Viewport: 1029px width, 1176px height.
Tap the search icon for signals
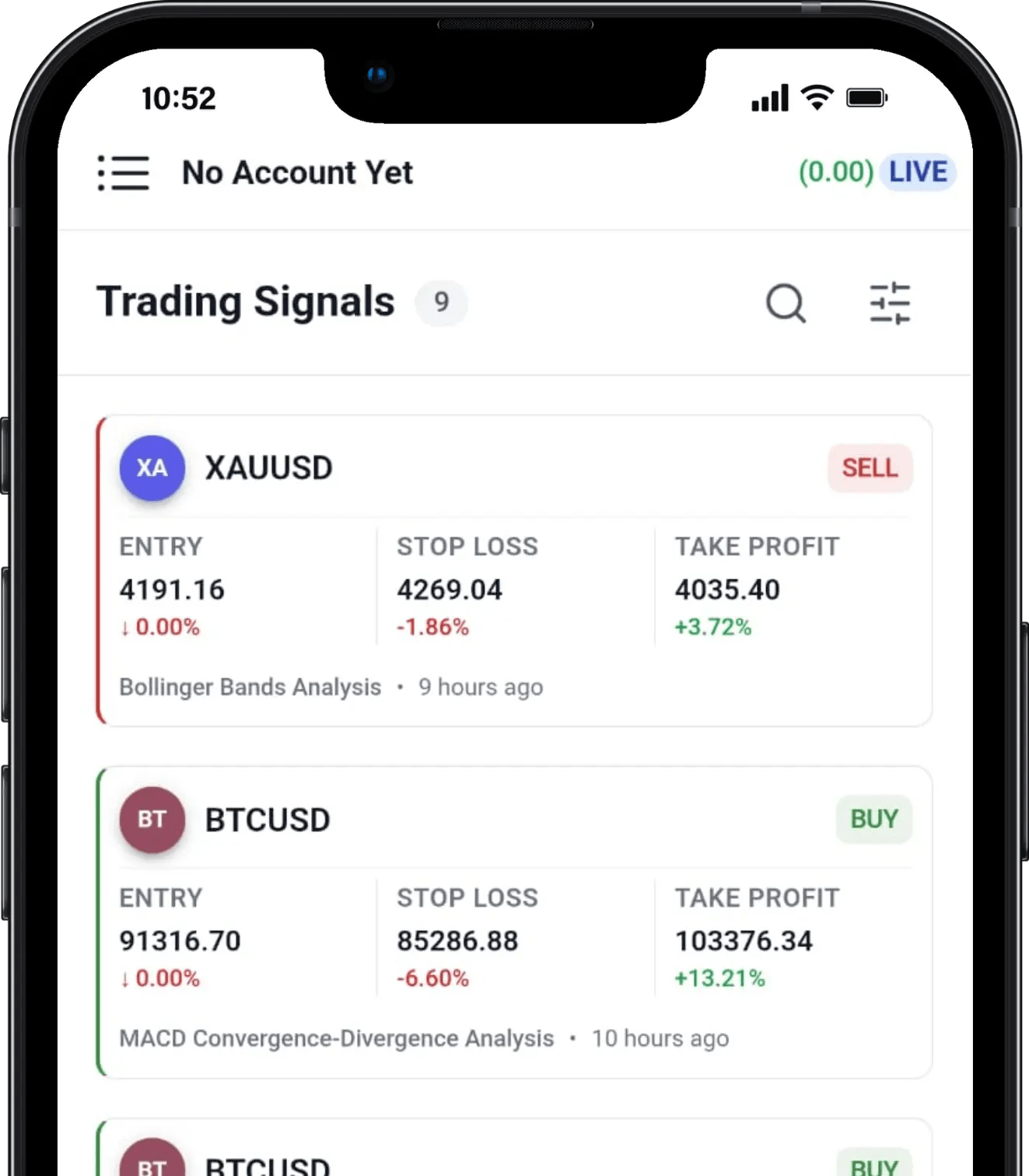(786, 304)
